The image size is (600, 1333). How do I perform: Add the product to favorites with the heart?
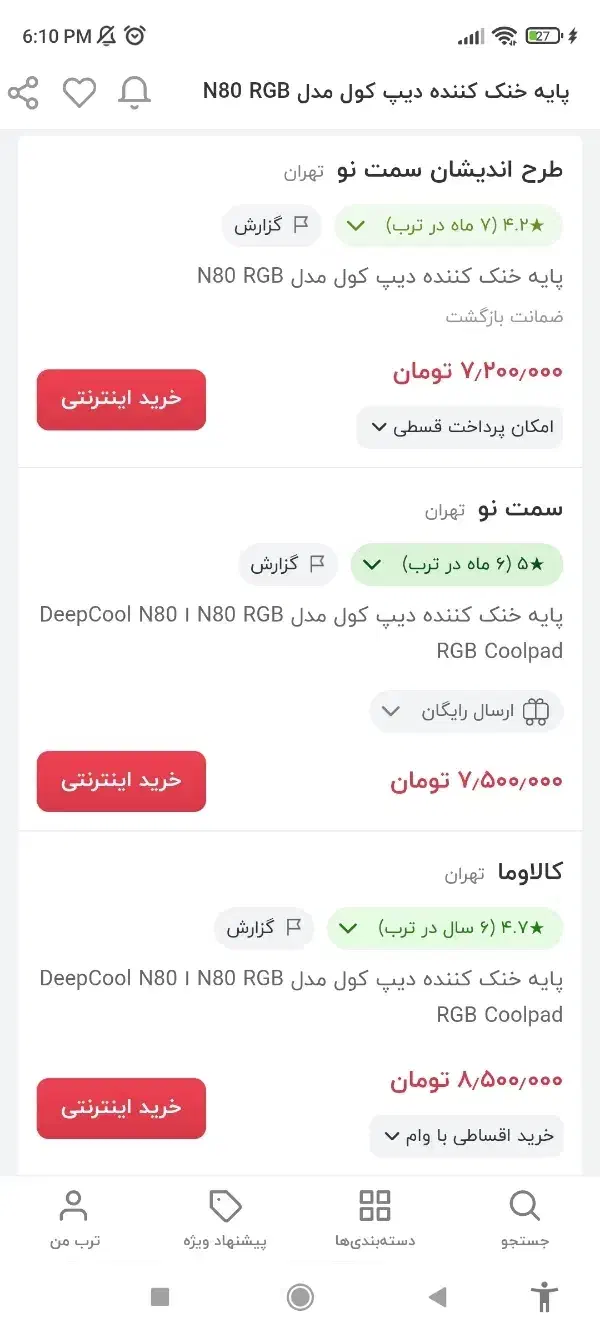pyautogui.click(x=79, y=93)
